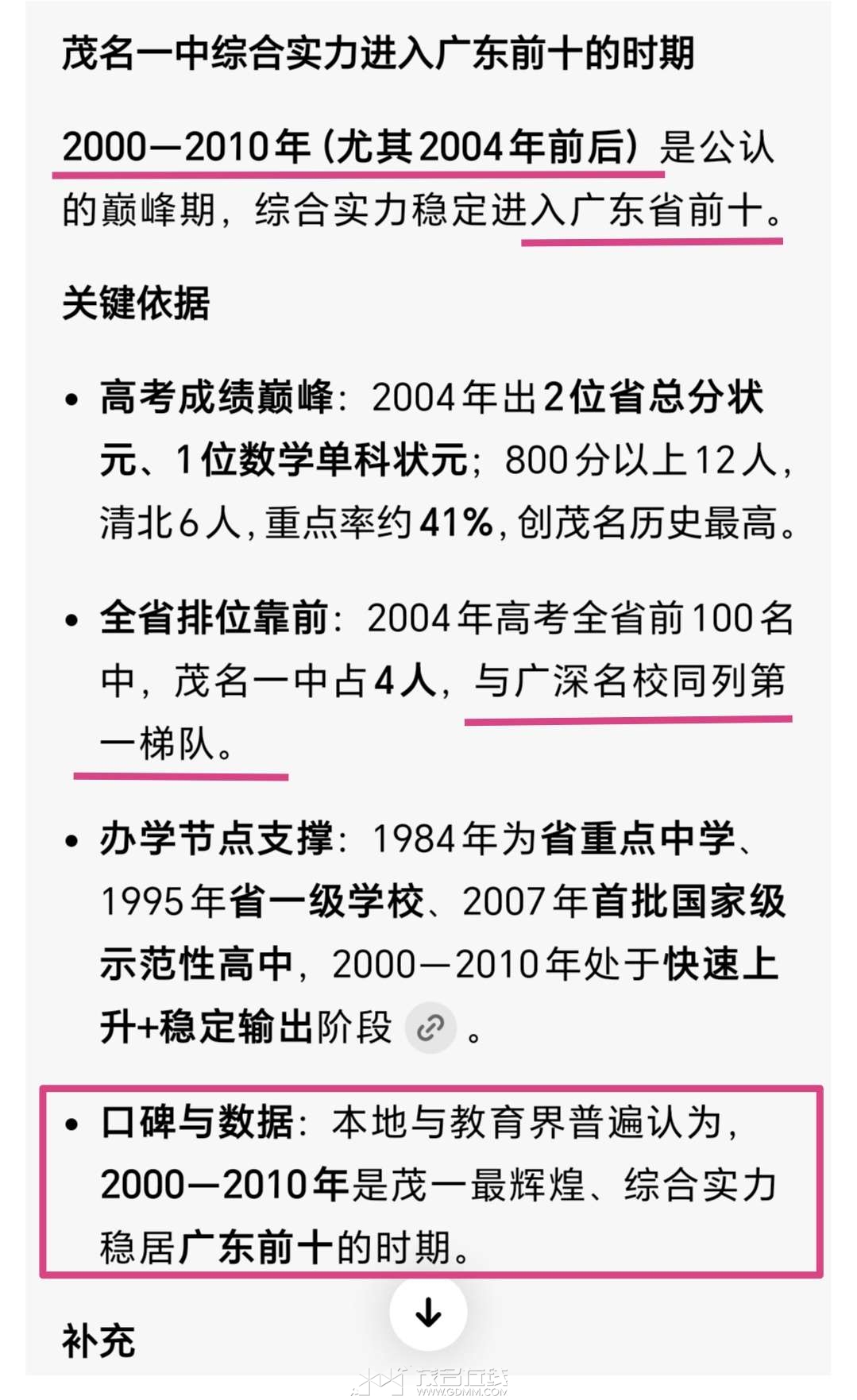Tap the down-arrow jump to bottom button
The image size is (857, 1400).
[428, 1312]
